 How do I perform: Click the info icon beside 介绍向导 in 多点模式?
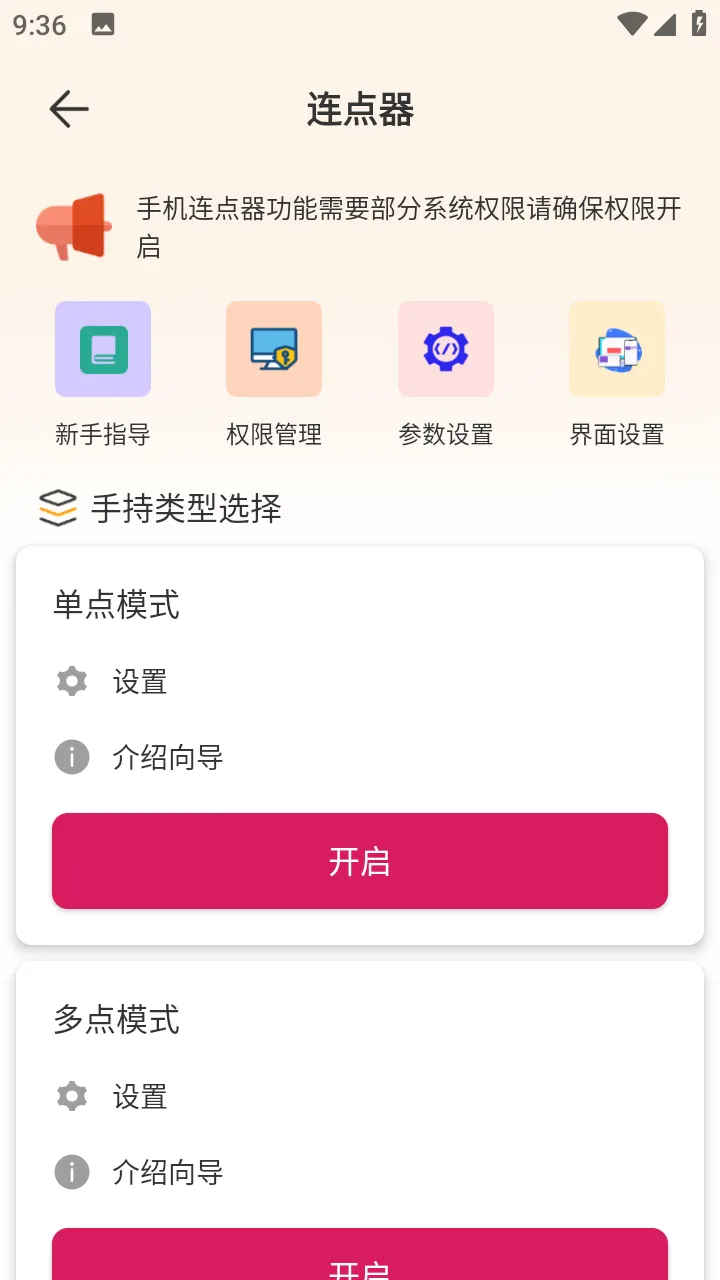[x=71, y=1172]
